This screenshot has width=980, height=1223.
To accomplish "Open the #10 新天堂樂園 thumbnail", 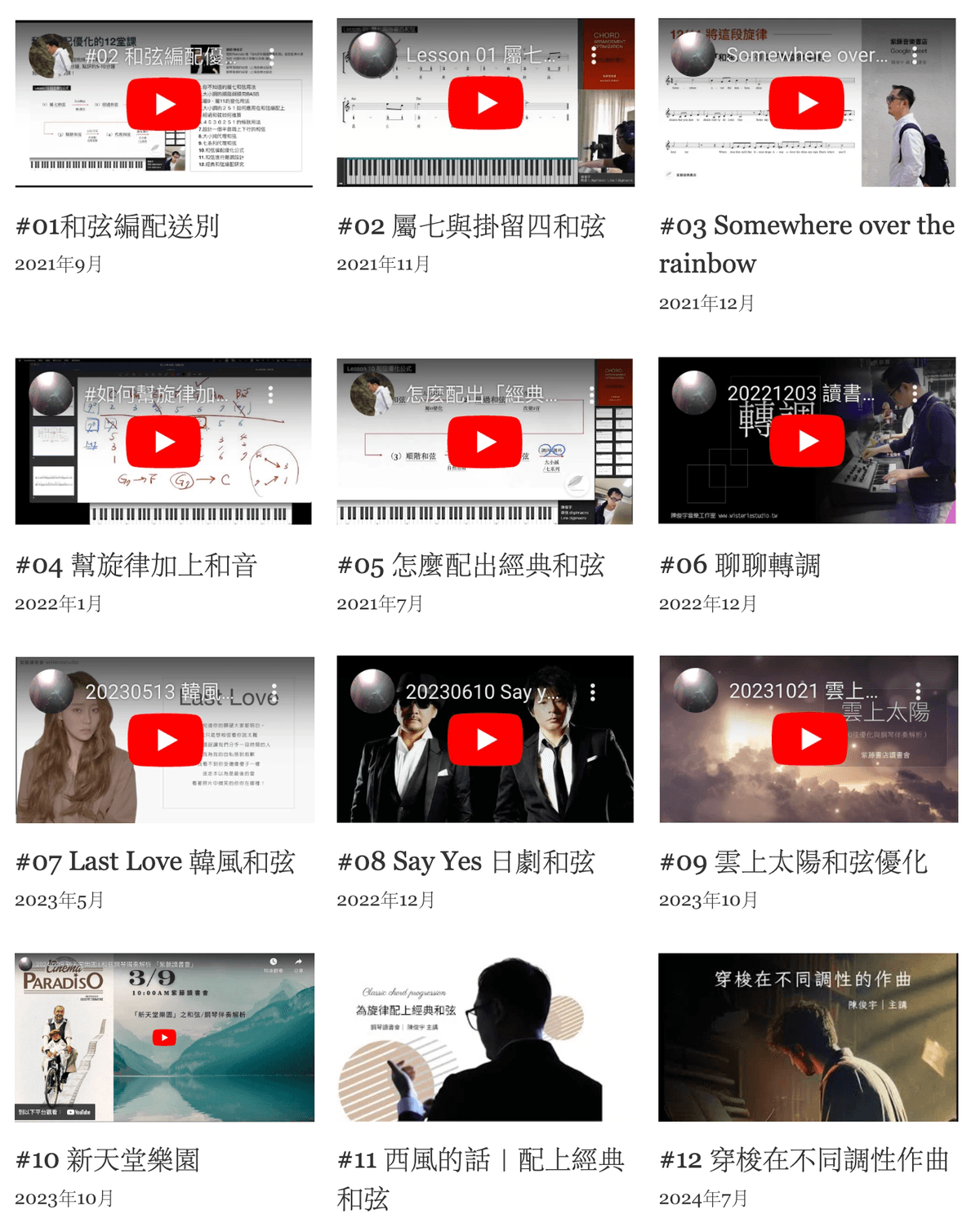I will [x=164, y=1037].
